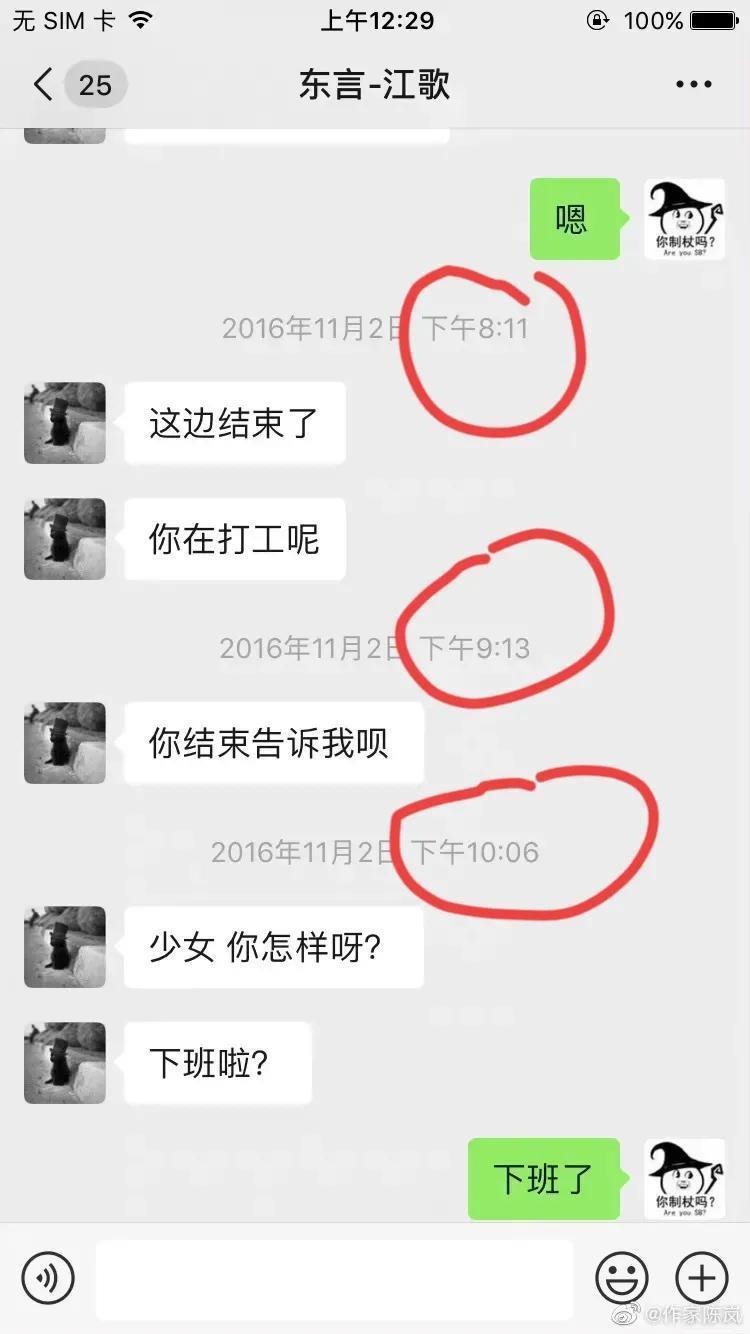The width and height of the screenshot is (750, 1334).
Task: Open the chat info overflow menu
Action: (x=693, y=85)
